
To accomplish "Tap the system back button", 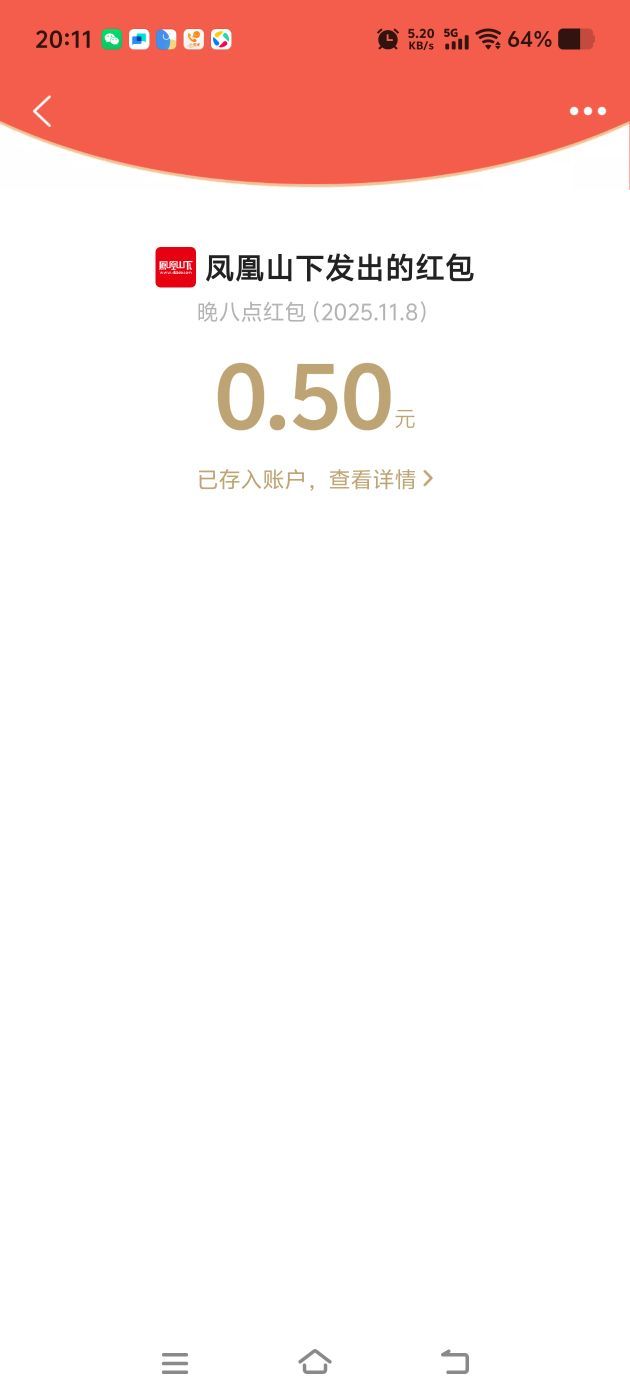I will pos(455,1362).
